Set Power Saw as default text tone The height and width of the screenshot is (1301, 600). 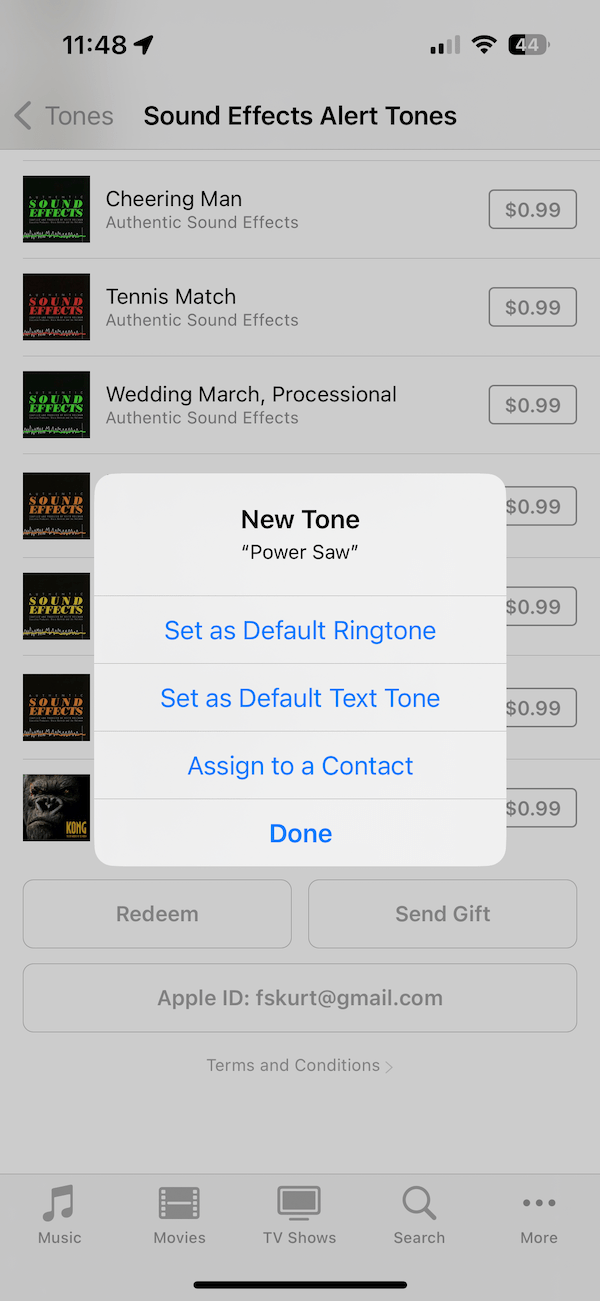pyautogui.click(x=300, y=698)
